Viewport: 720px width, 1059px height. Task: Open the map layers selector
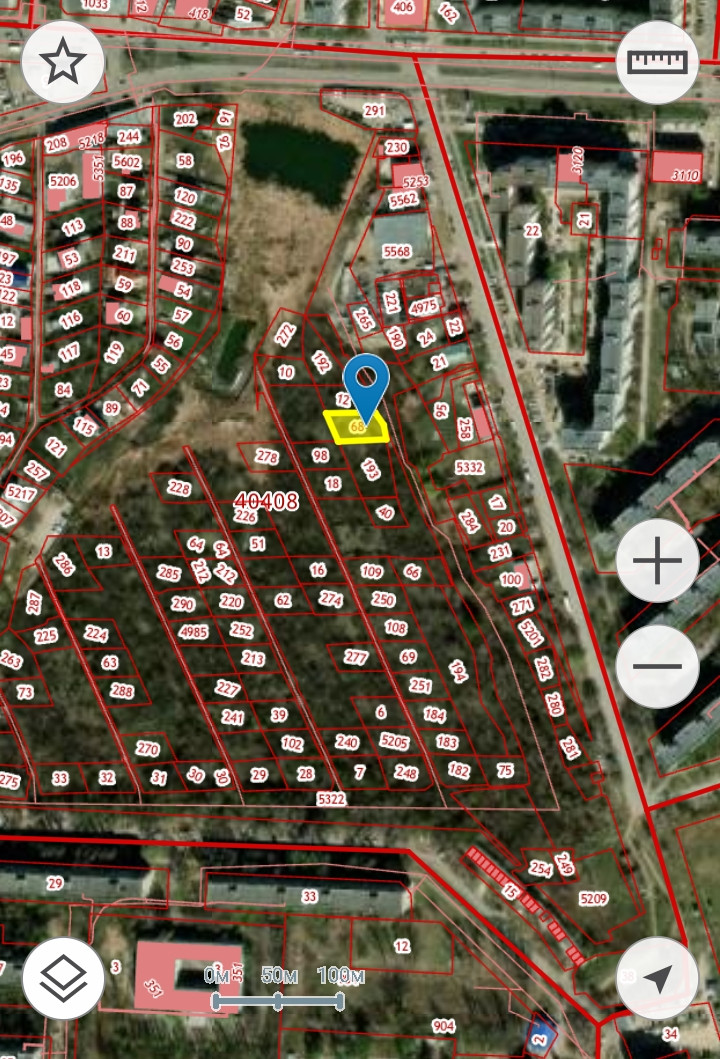(x=63, y=979)
